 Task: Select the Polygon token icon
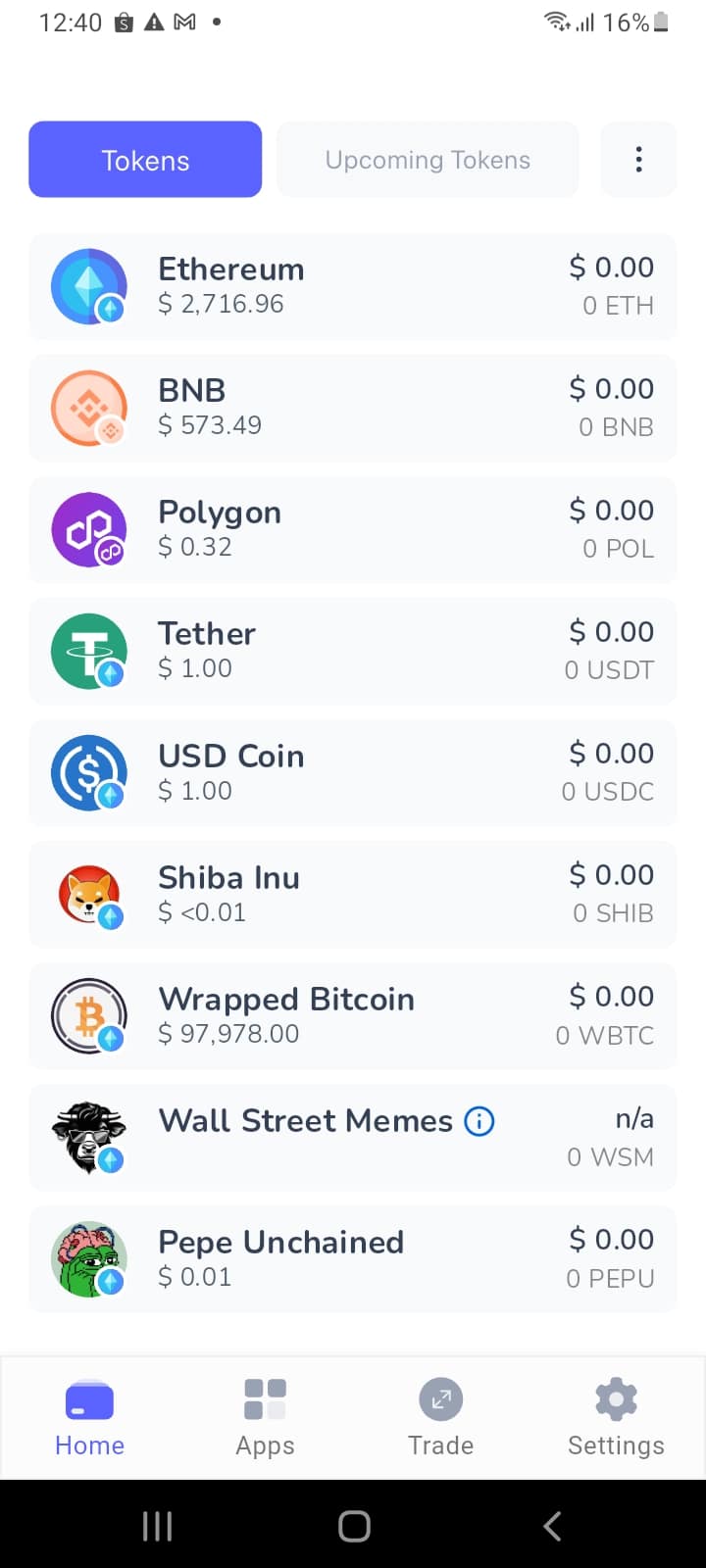point(89,529)
